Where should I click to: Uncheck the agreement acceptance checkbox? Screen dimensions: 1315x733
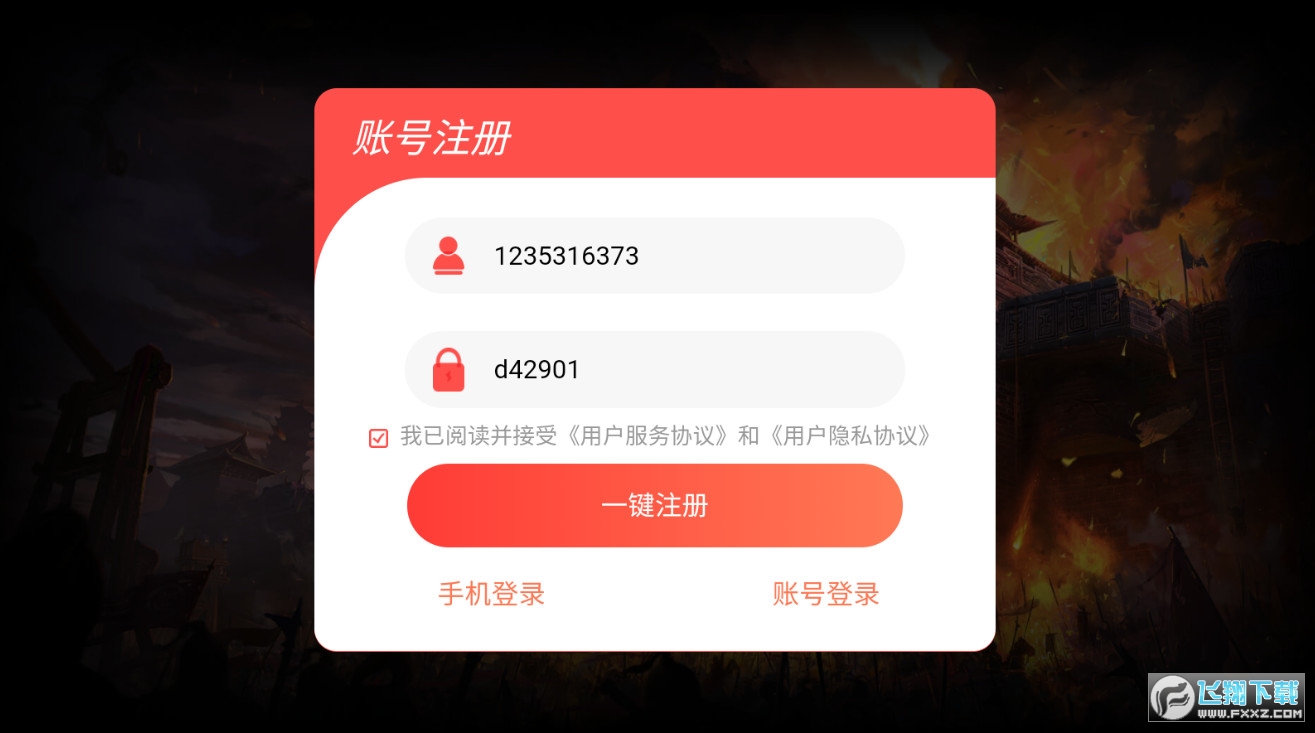click(x=378, y=437)
